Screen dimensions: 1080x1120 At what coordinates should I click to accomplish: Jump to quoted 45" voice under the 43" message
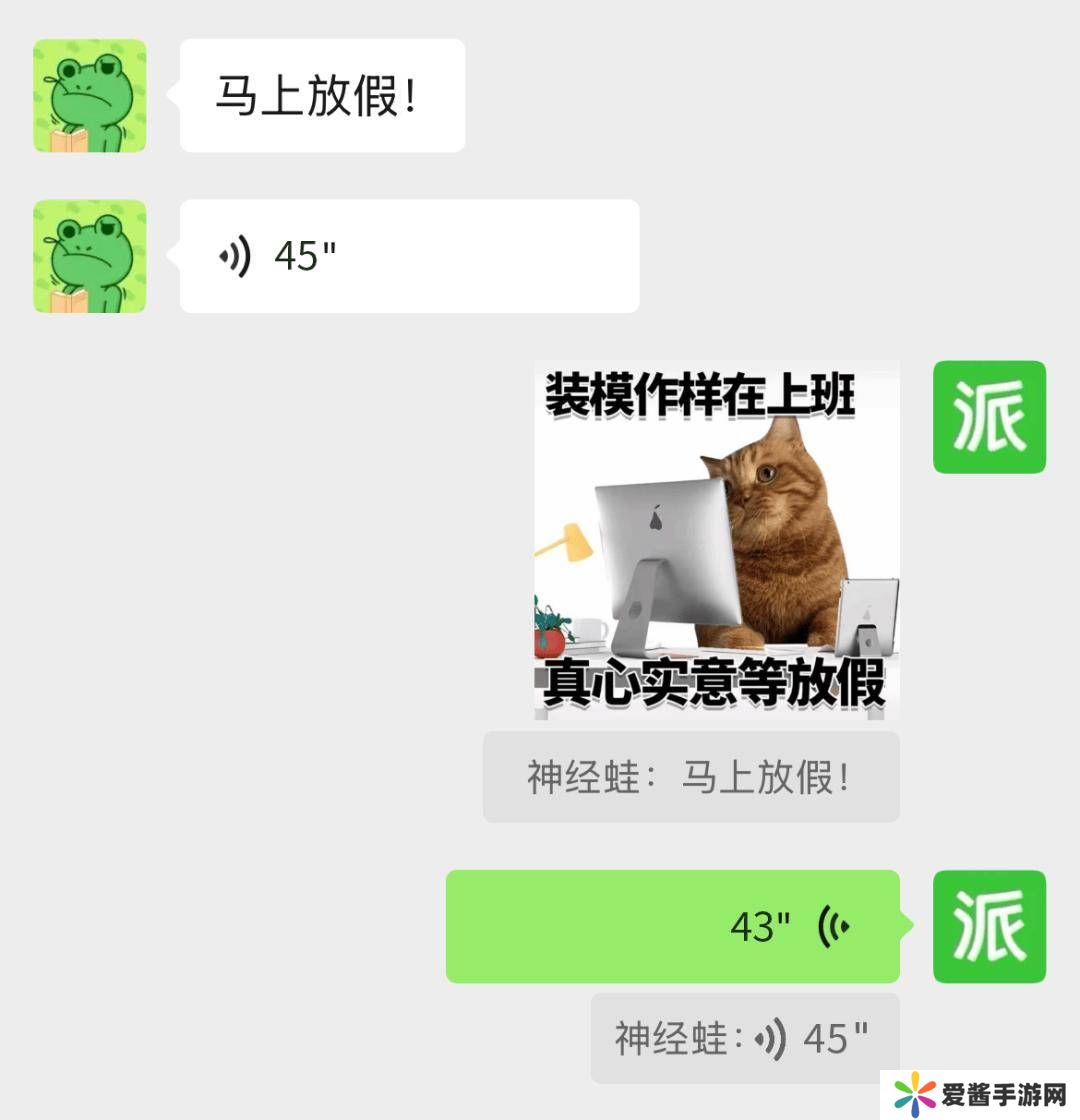click(744, 1038)
